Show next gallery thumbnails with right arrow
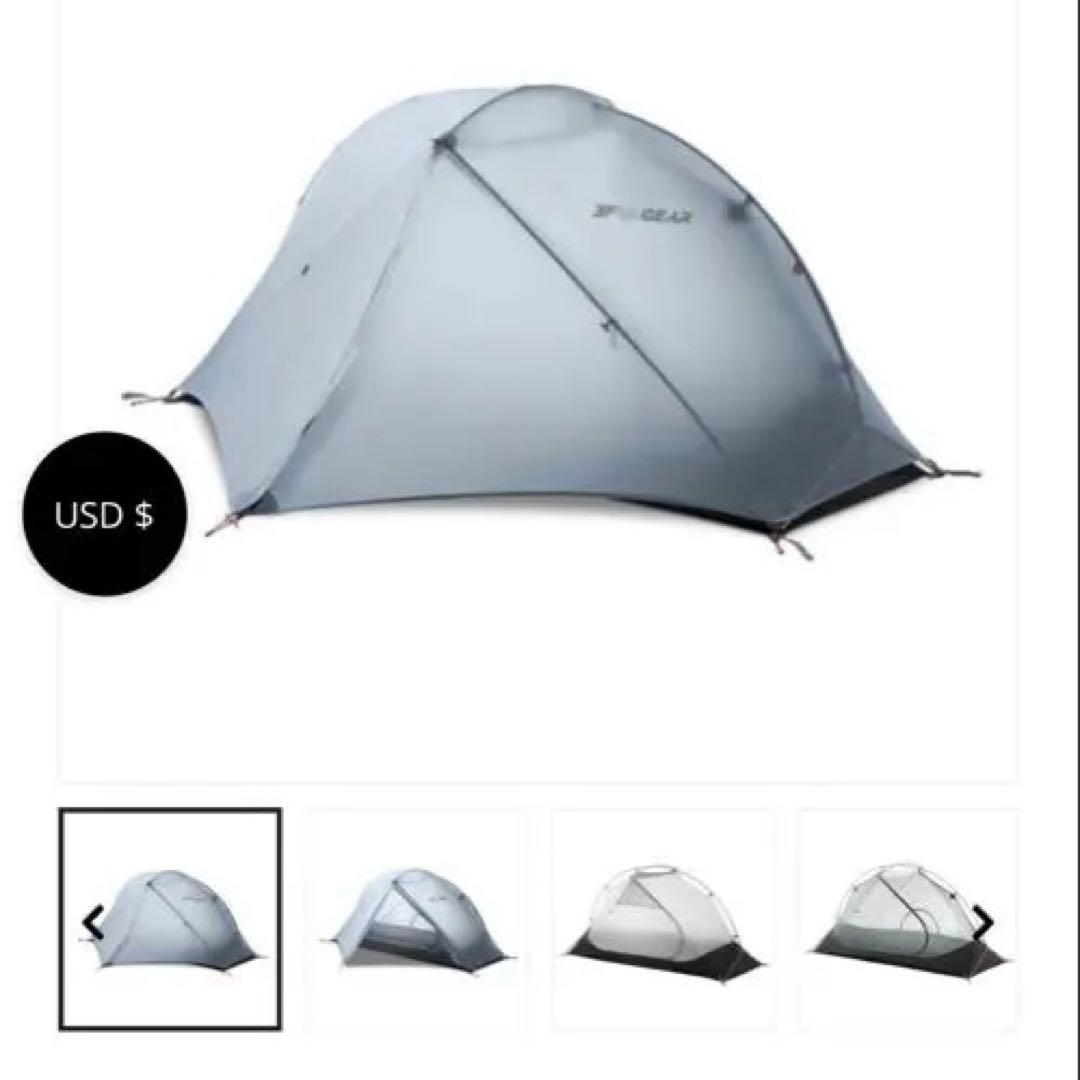 click(x=984, y=920)
